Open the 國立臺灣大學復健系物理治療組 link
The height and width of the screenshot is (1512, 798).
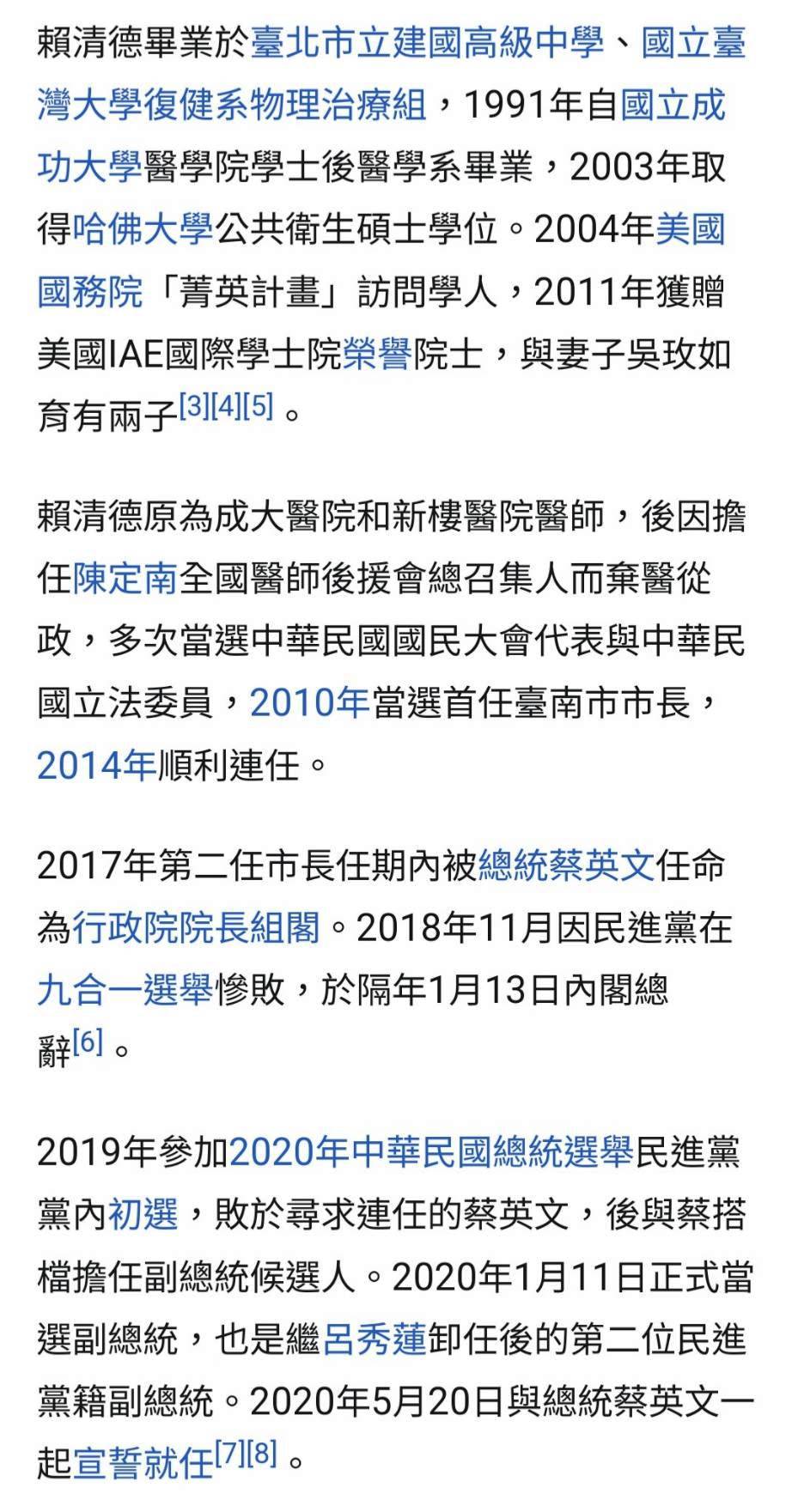232,106
